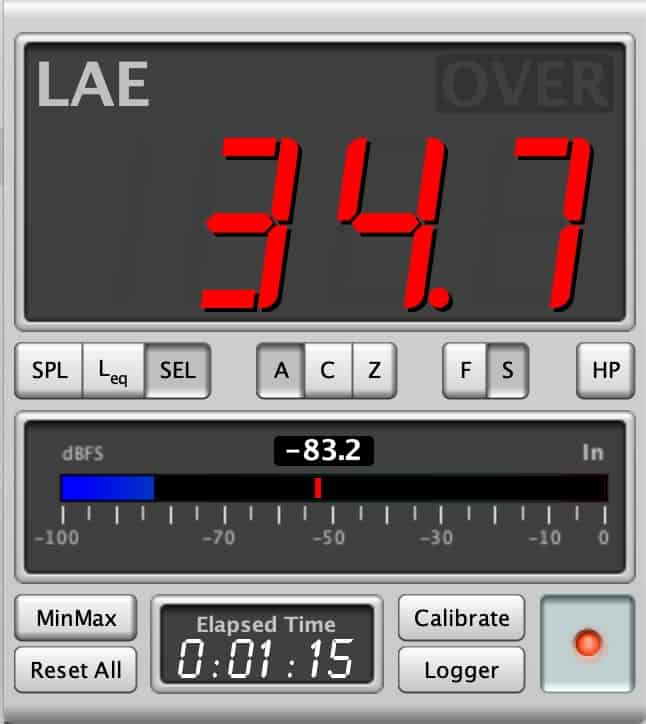
Task: Switch to C weighting
Action: coord(327,371)
